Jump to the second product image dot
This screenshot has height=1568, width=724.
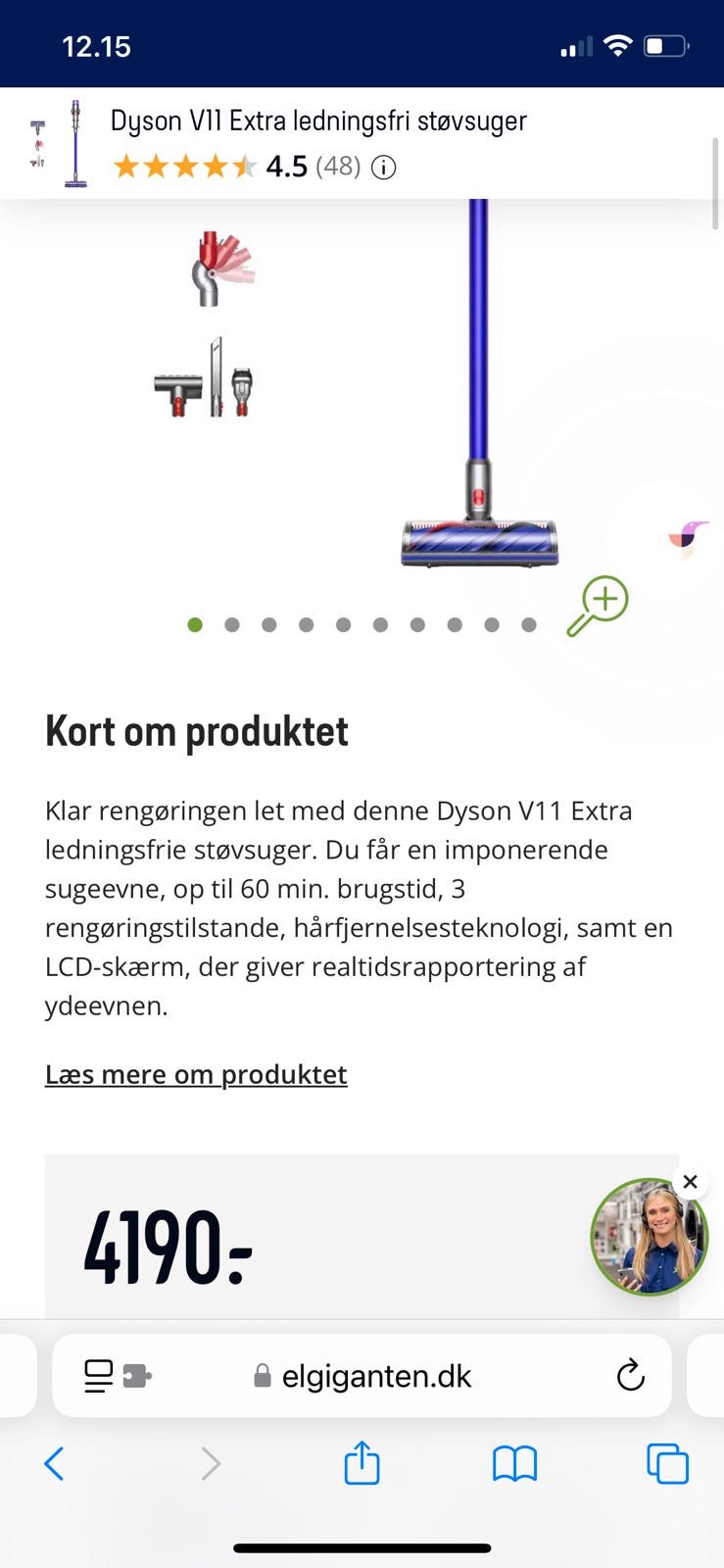[232, 625]
